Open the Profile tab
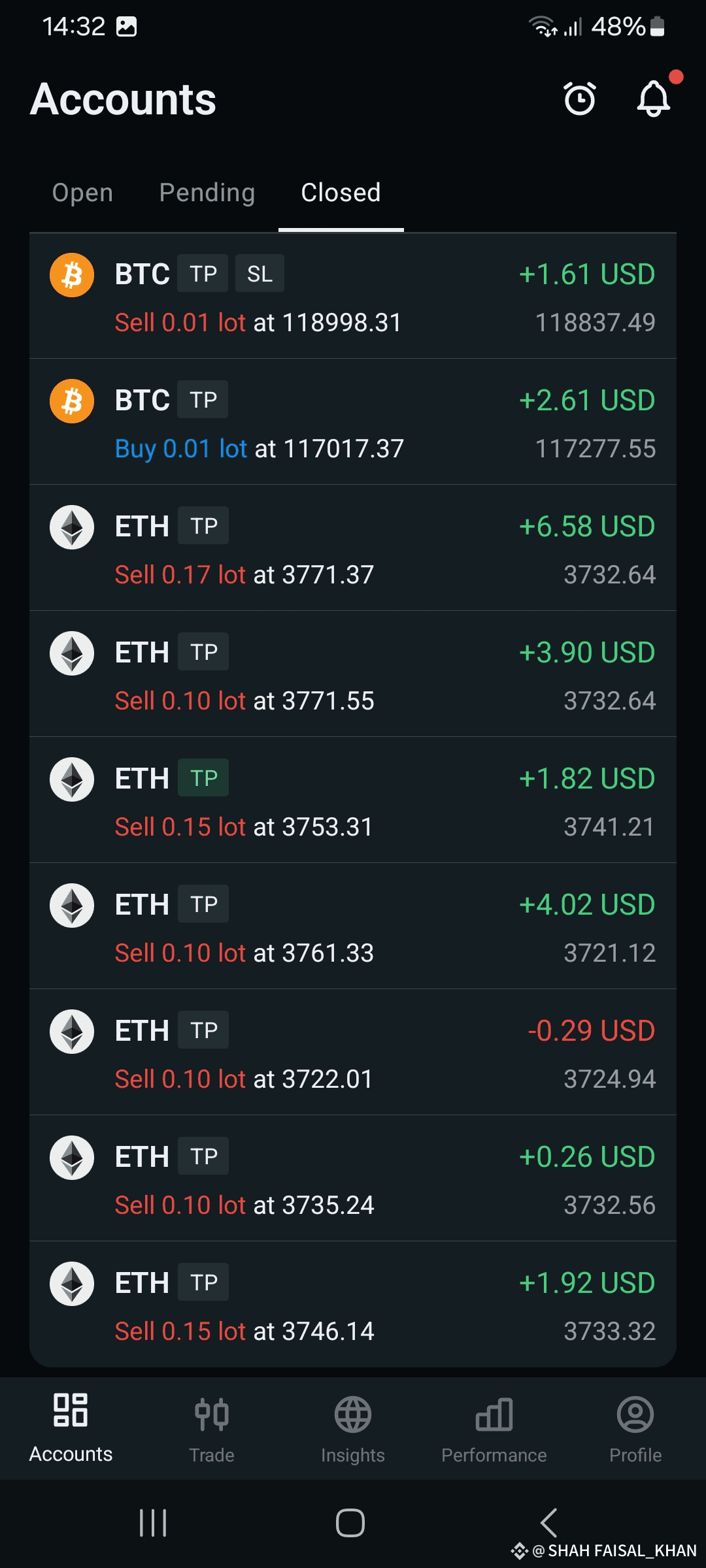 (x=635, y=1428)
